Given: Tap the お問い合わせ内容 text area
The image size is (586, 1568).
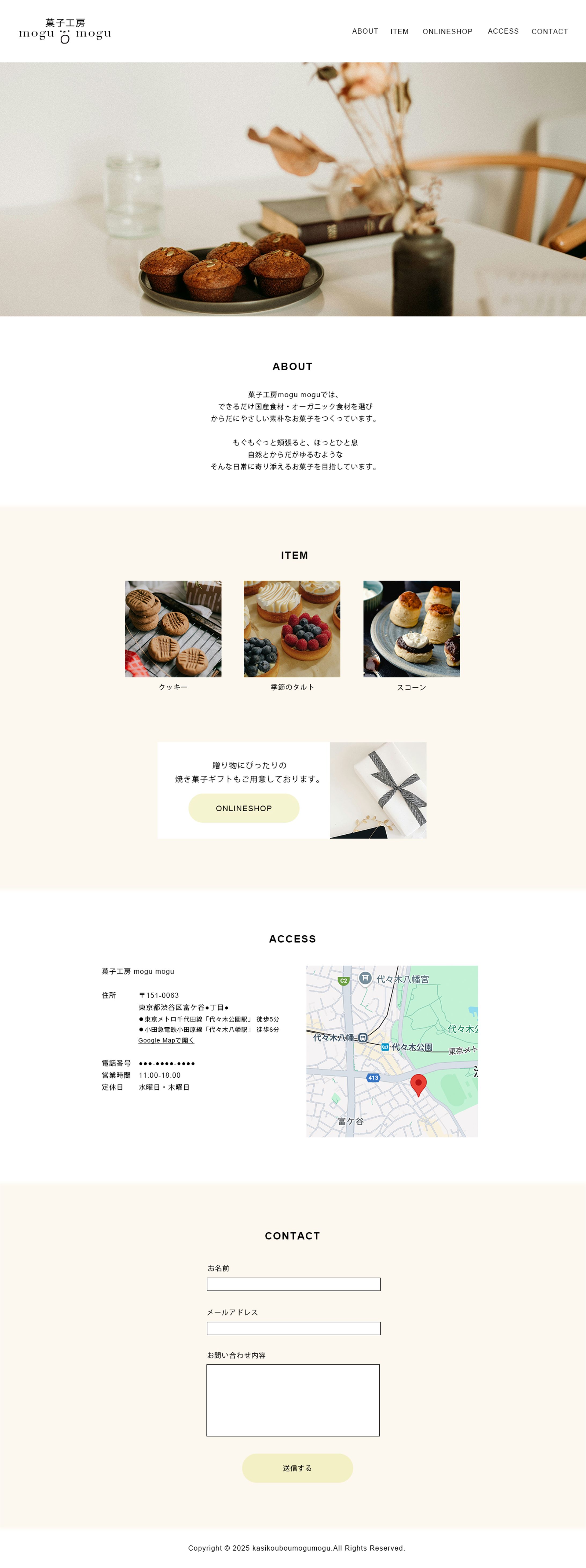Looking at the screenshot, I should coord(293,1400).
